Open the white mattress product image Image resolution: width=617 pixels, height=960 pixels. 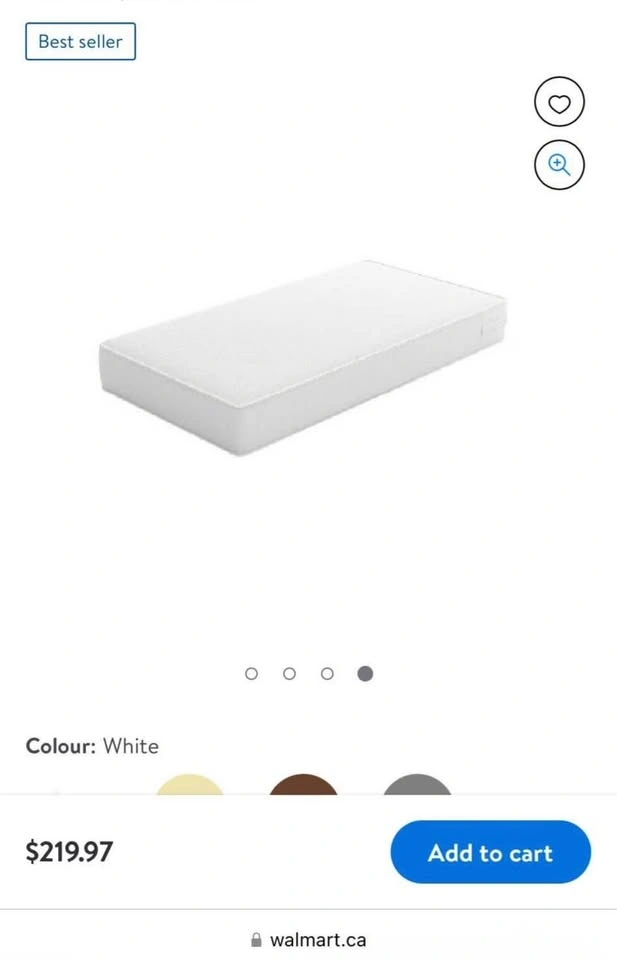tap(303, 358)
